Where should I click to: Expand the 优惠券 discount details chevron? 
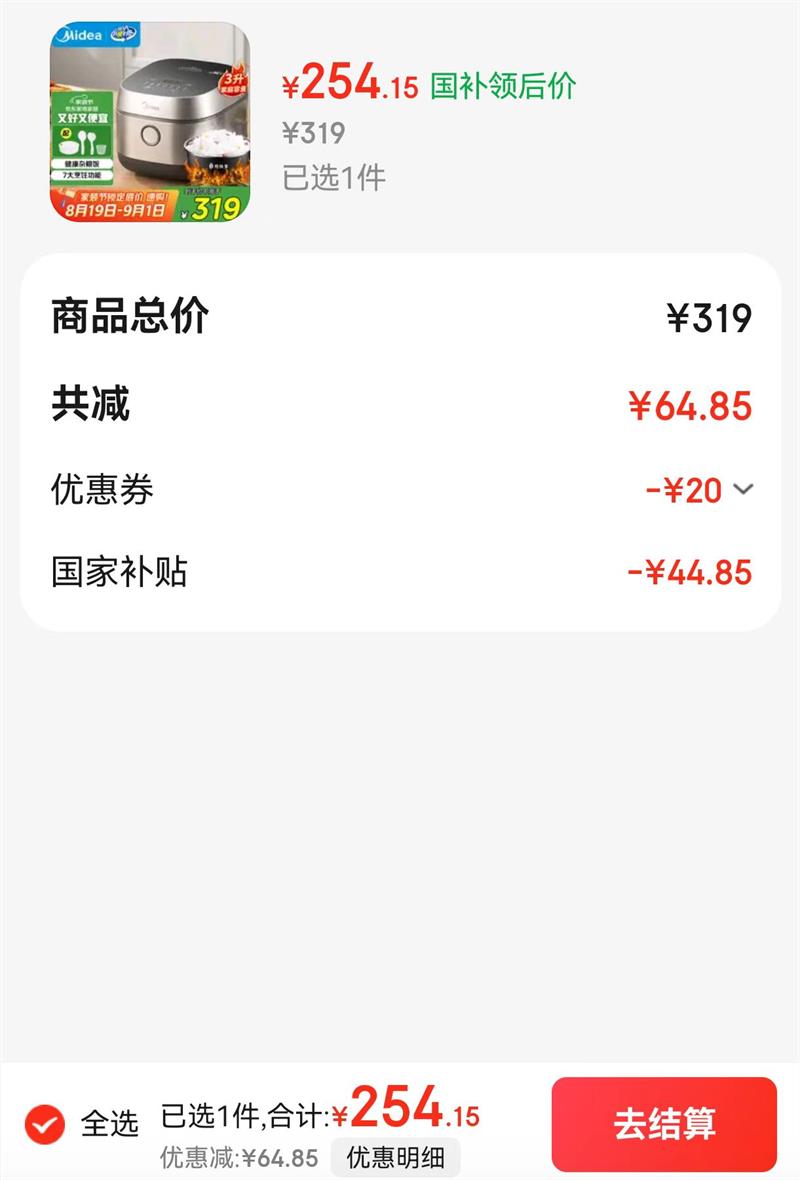[743, 490]
